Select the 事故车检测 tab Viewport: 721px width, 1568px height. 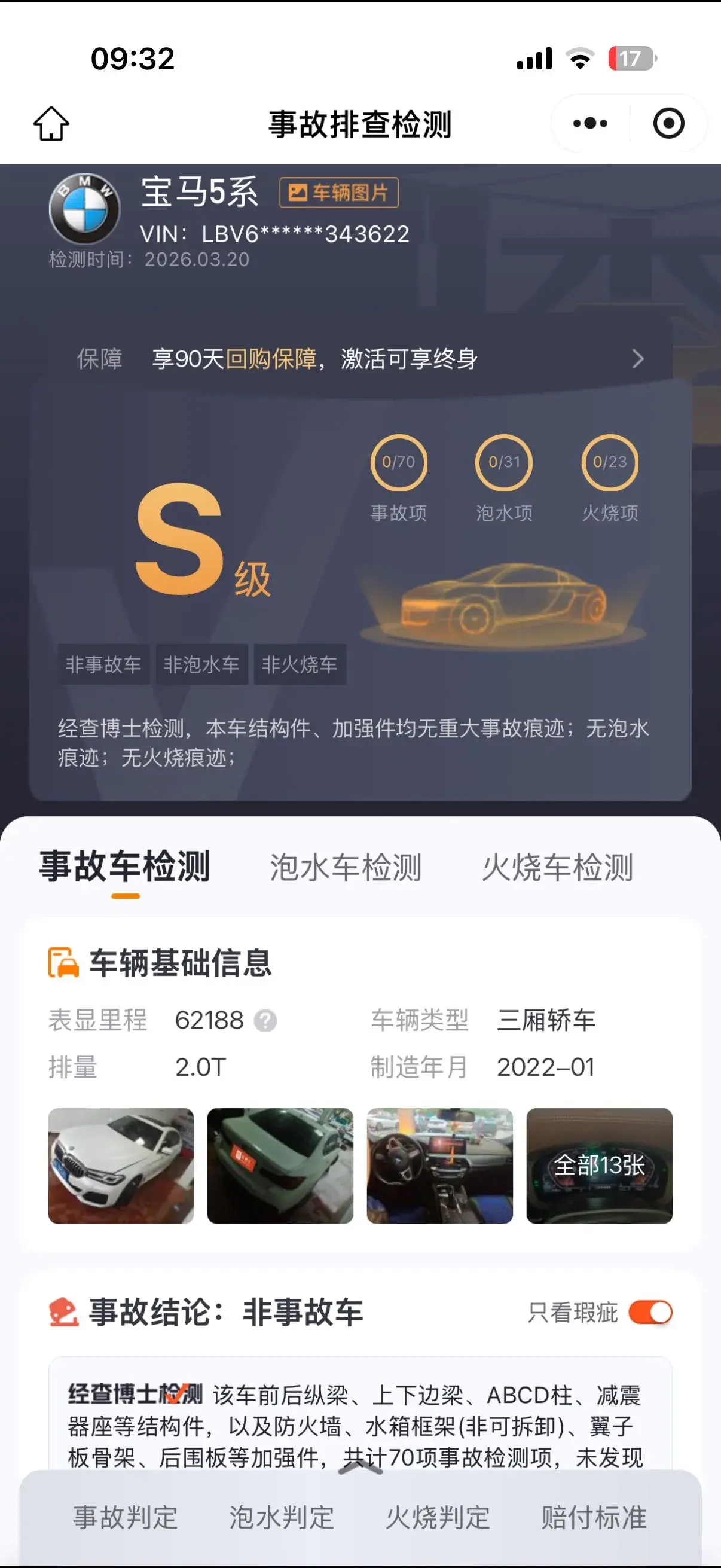[125, 867]
